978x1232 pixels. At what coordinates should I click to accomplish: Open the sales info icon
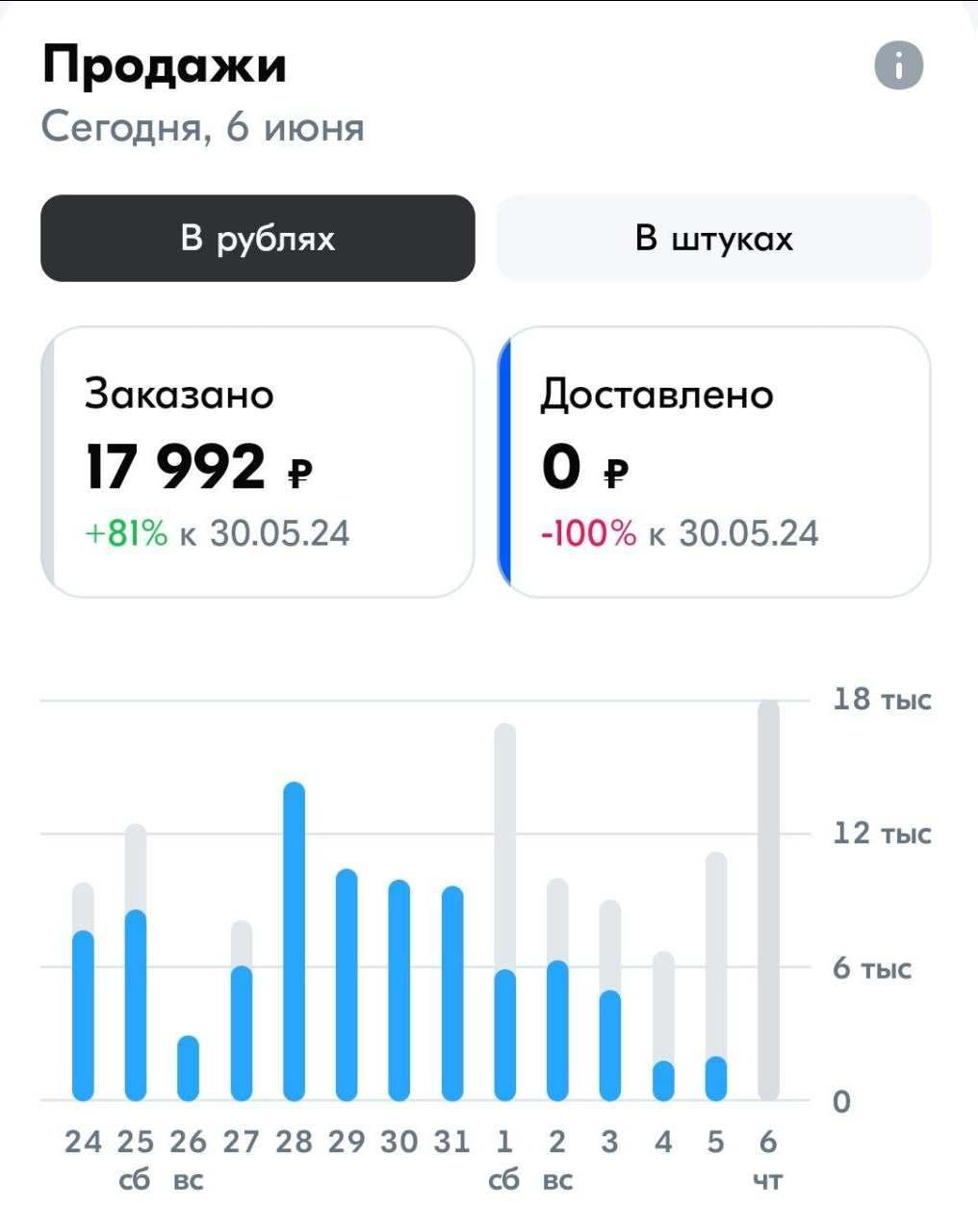point(898,66)
